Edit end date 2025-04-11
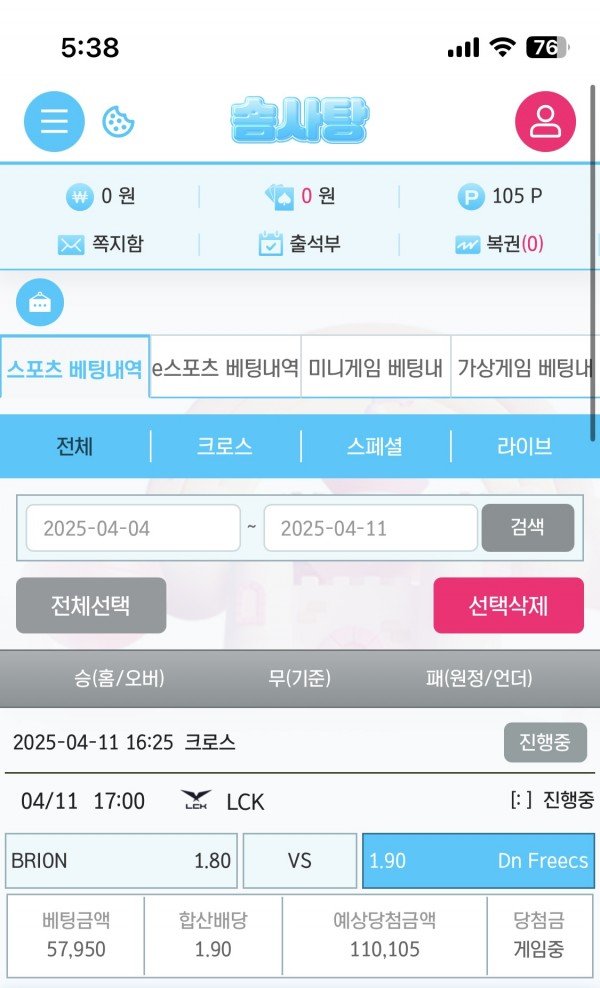 pyautogui.click(x=370, y=528)
